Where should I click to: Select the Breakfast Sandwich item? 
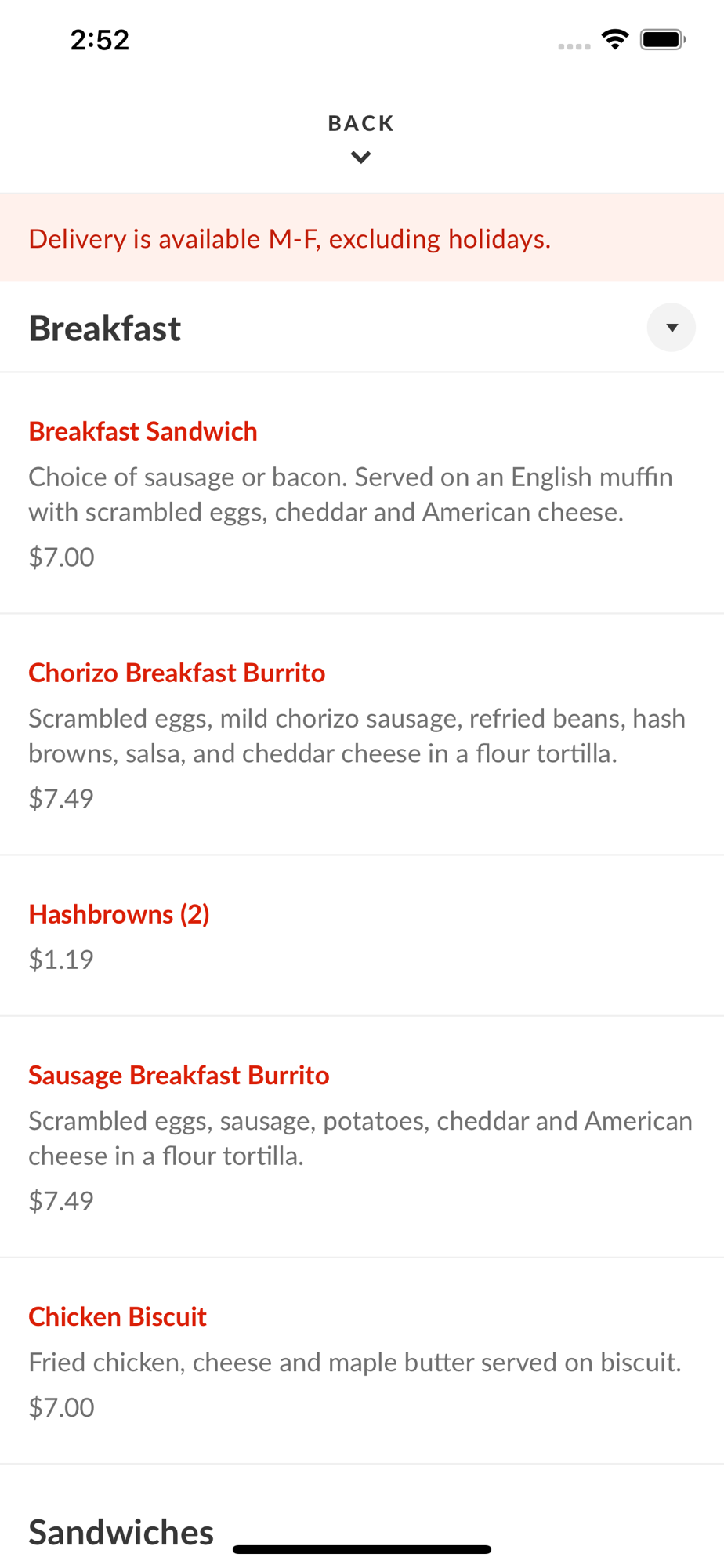[x=143, y=431]
